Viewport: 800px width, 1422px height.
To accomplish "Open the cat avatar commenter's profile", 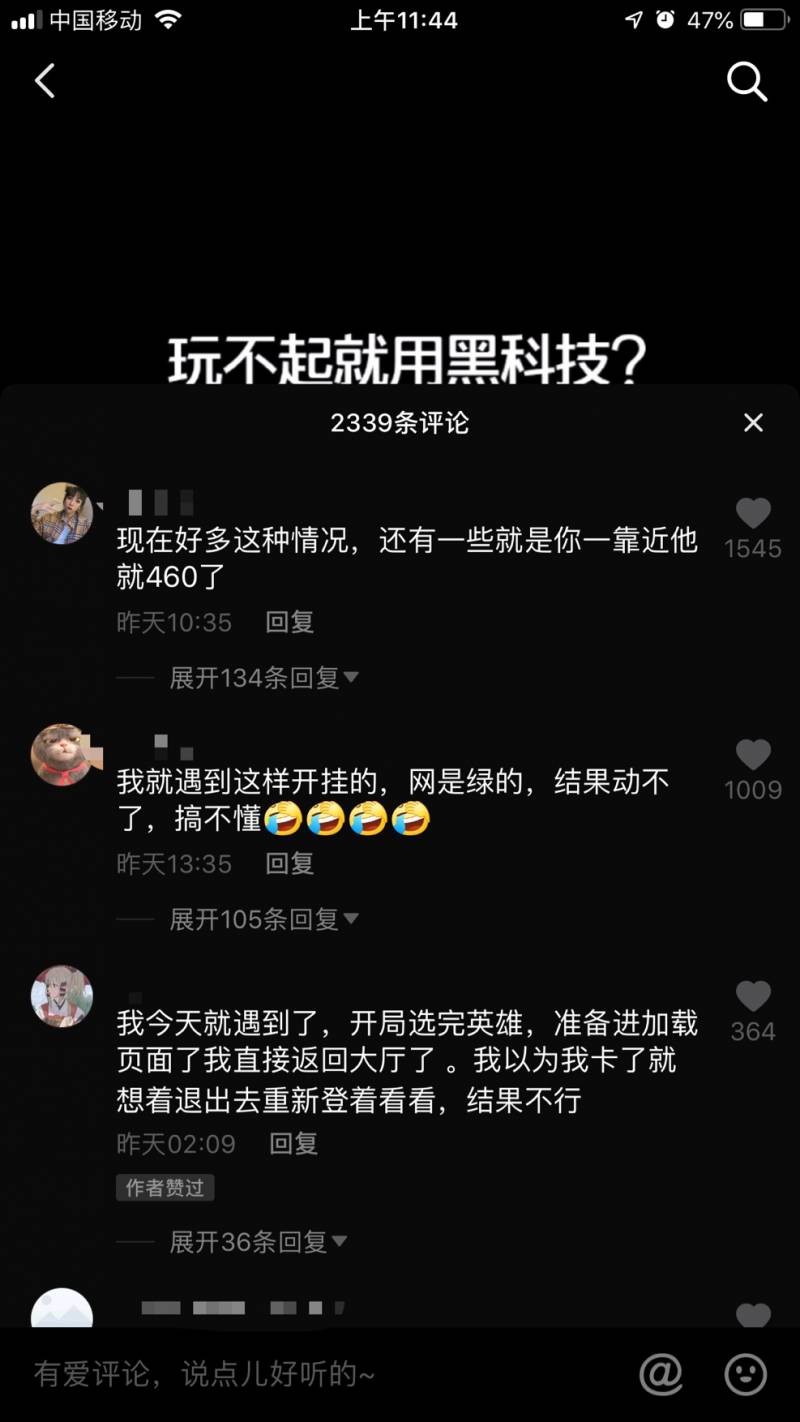I will click(62, 755).
